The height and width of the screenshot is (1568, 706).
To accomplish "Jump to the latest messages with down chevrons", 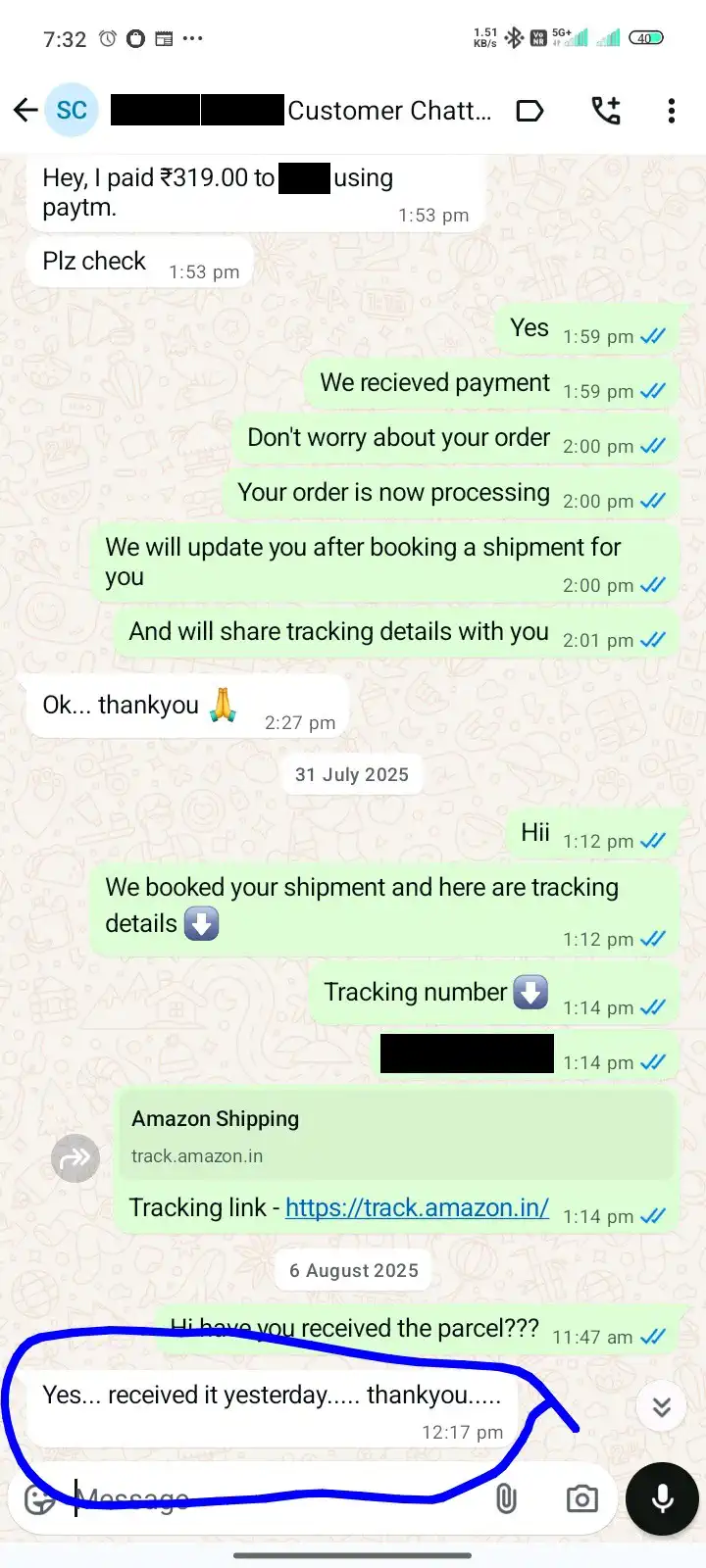I will pyautogui.click(x=662, y=1407).
